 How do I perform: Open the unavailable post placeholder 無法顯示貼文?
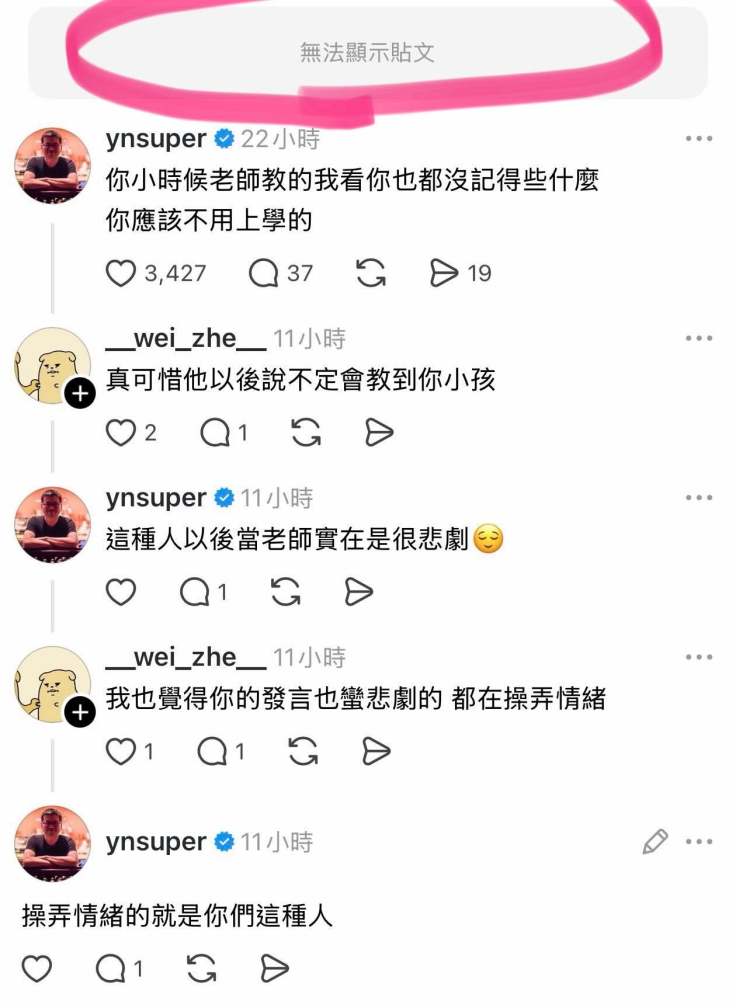coord(367,53)
